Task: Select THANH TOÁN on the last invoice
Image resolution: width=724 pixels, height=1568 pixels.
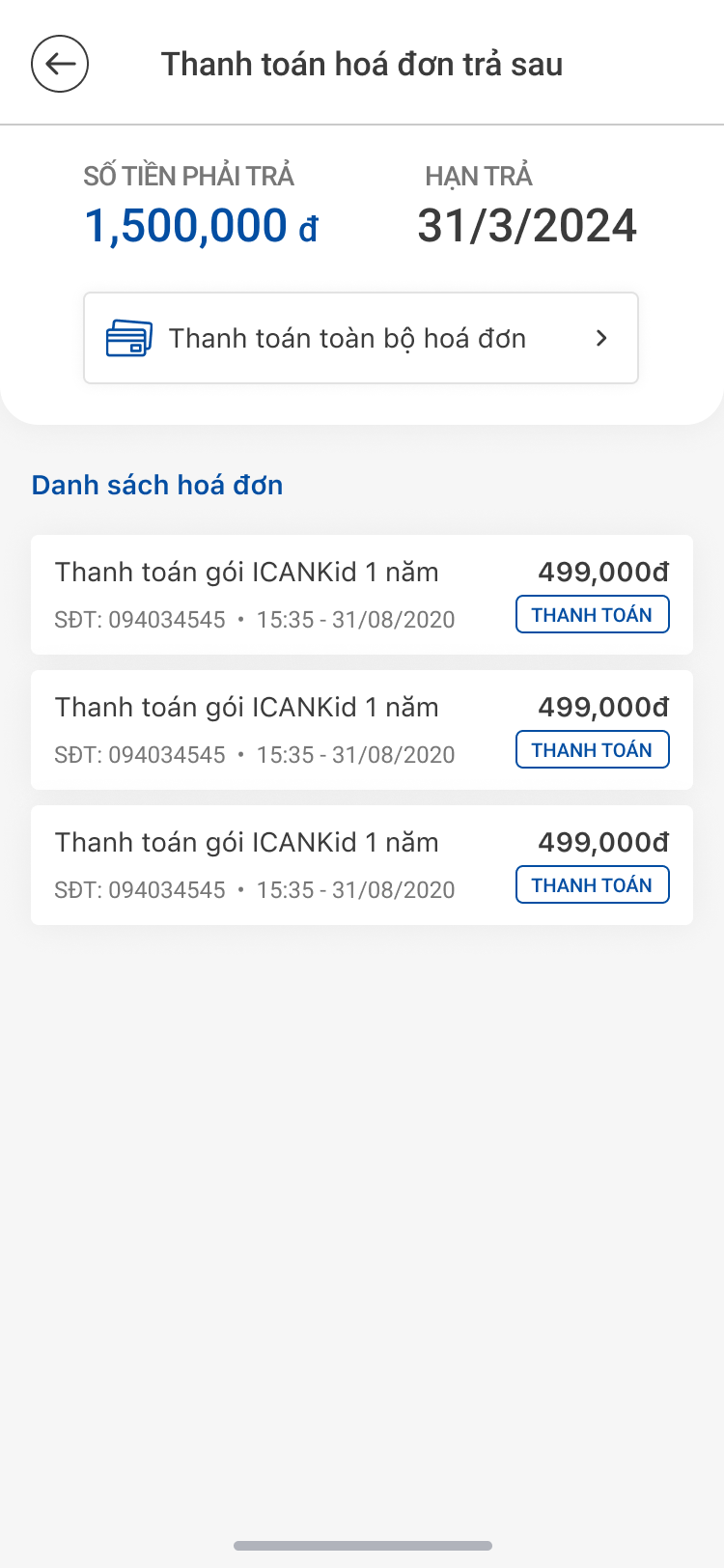Action: pos(592,885)
